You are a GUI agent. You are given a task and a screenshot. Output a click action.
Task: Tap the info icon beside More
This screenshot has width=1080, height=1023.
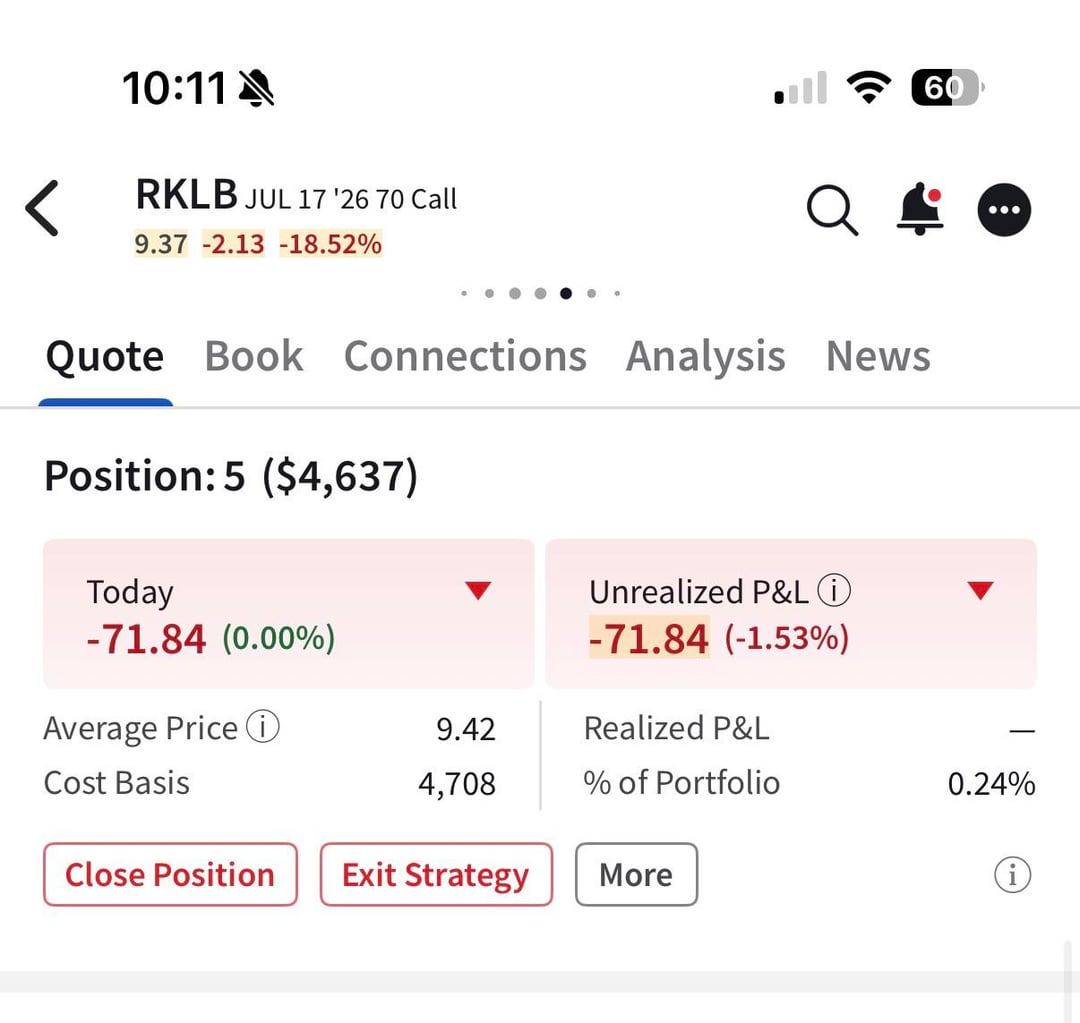pyautogui.click(x=1012, y=875)
